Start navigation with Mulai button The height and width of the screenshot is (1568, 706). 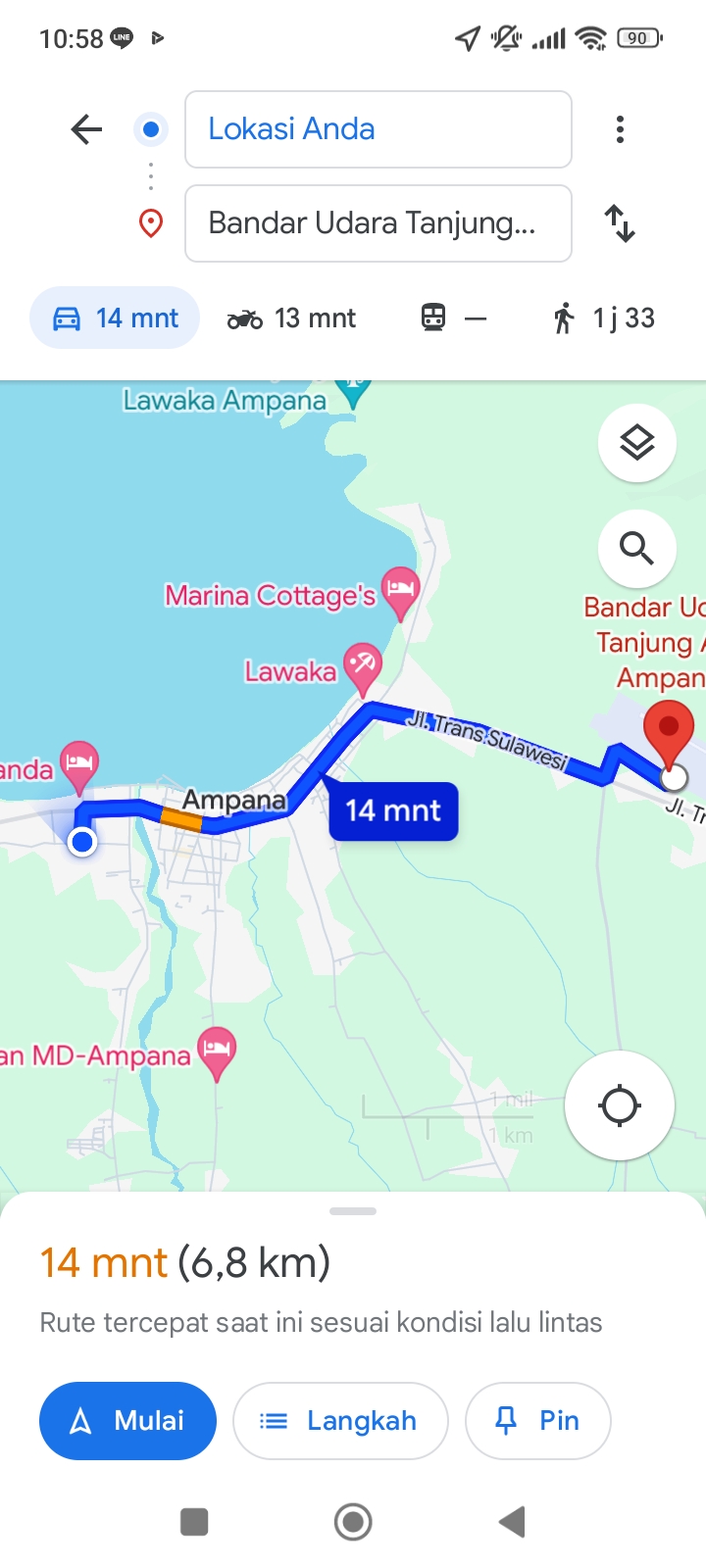[127, 1421]
